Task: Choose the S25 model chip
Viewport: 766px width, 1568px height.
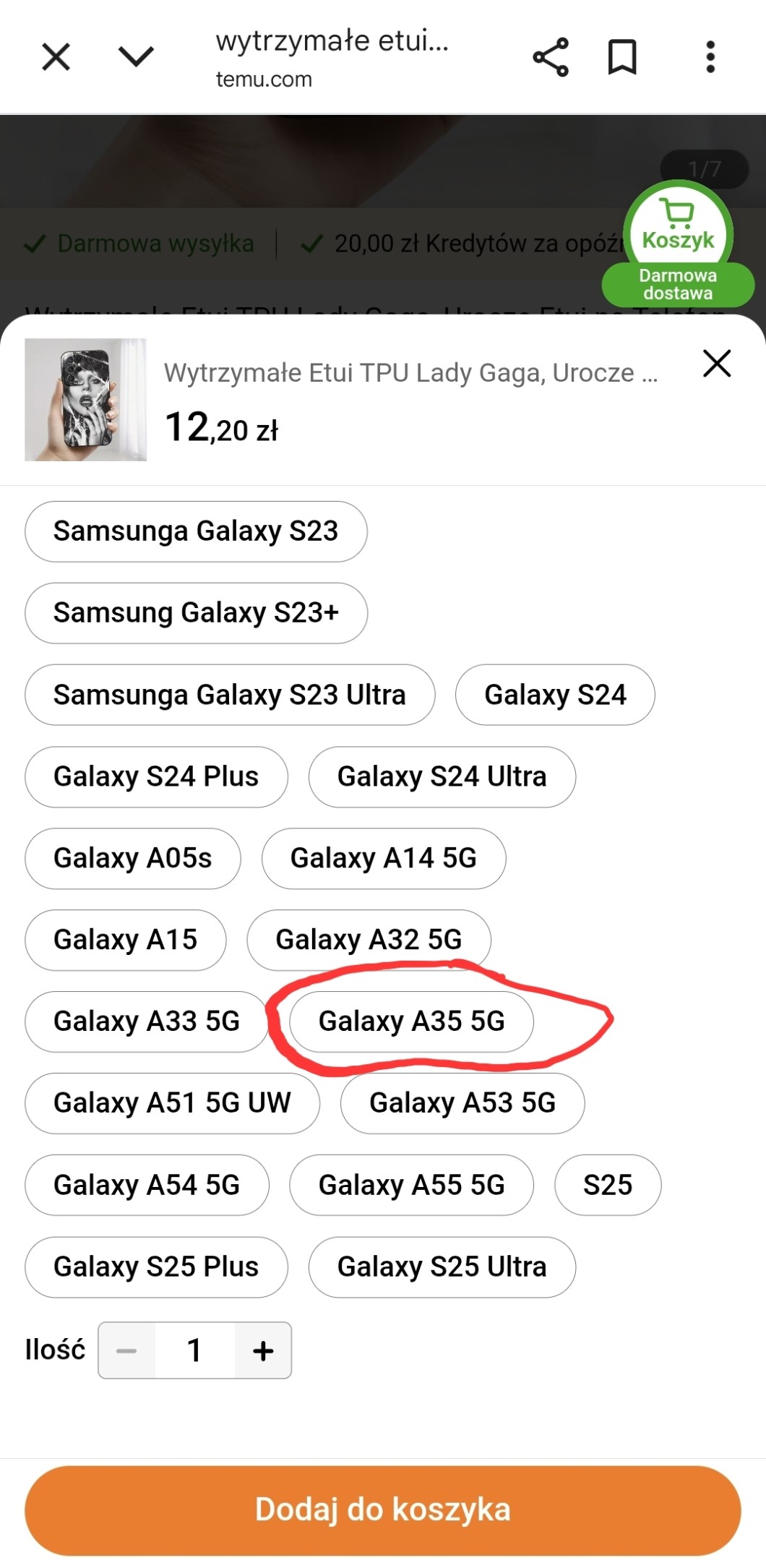Action: click(x=608, y=1185)
